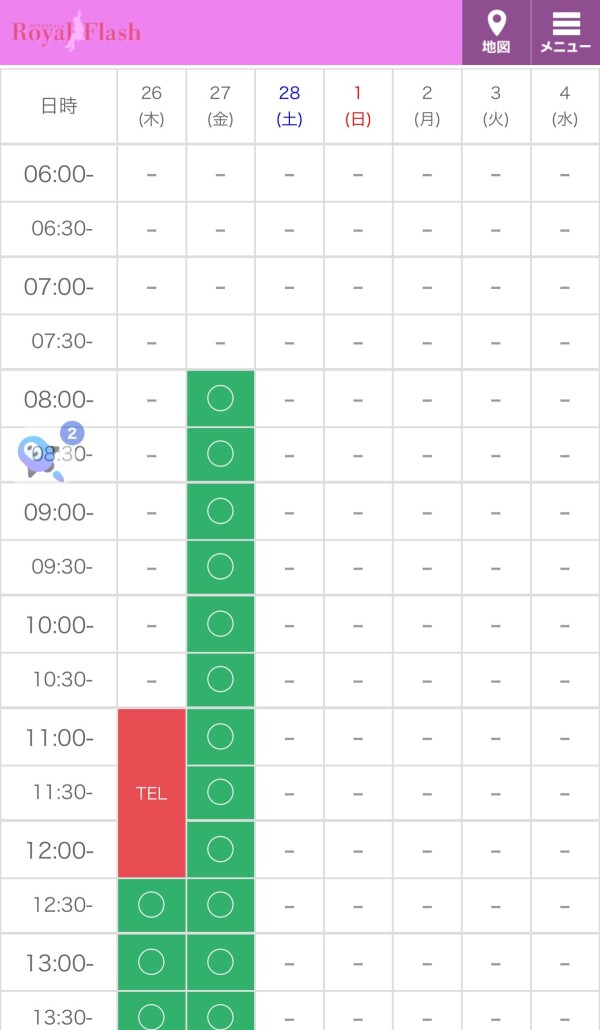Pick the 12:00 slot on Friday 27
Image resolution: width=600 pixels, height=1030 pixels.
(220, 850)
